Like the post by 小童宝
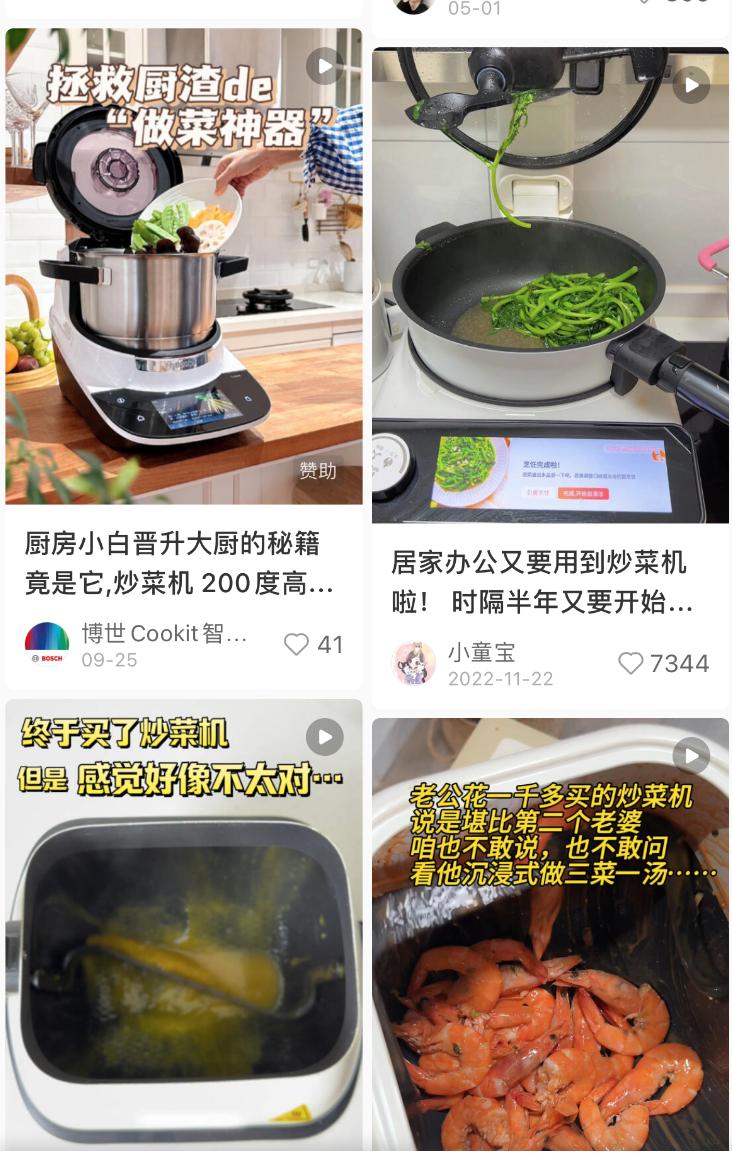This screenshot has height=1172, width=732. (631, 663)
